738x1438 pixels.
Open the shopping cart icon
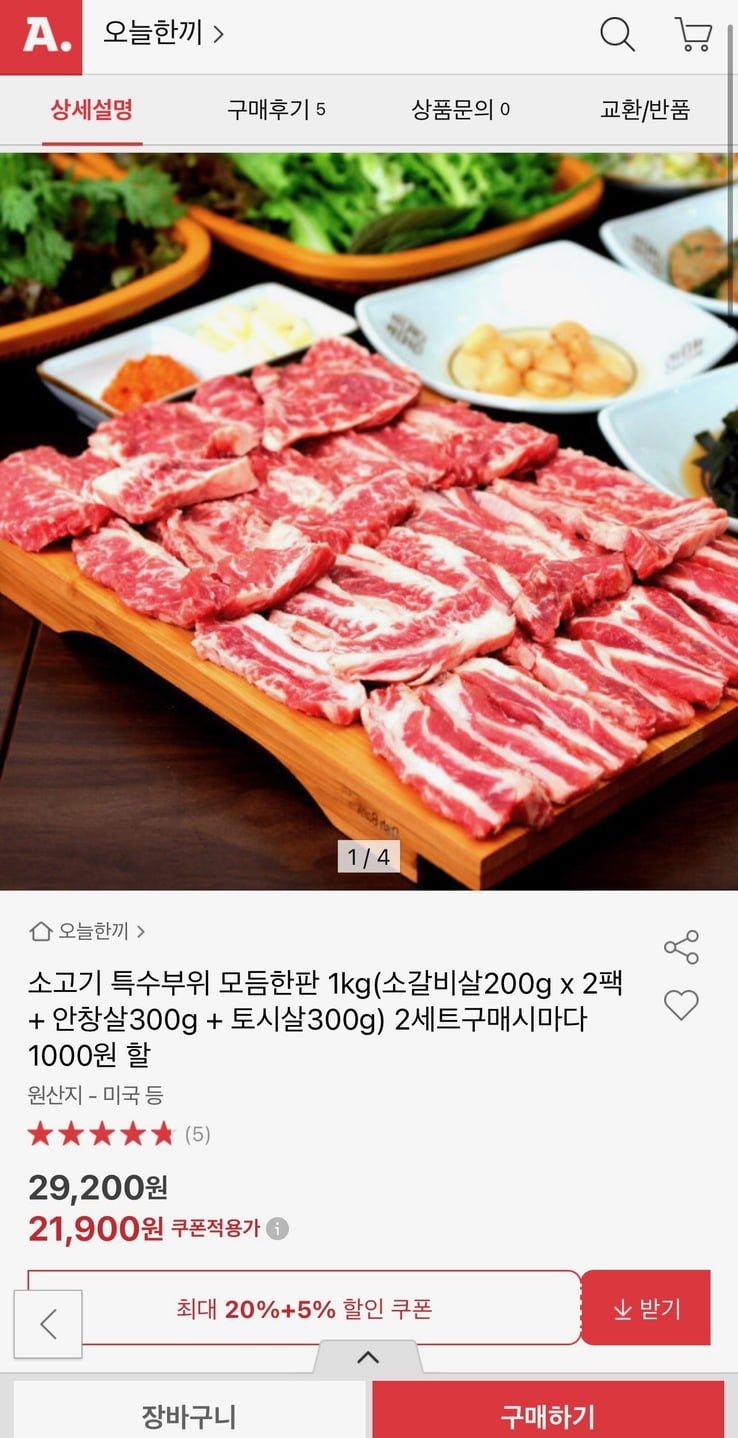(693, 35)
